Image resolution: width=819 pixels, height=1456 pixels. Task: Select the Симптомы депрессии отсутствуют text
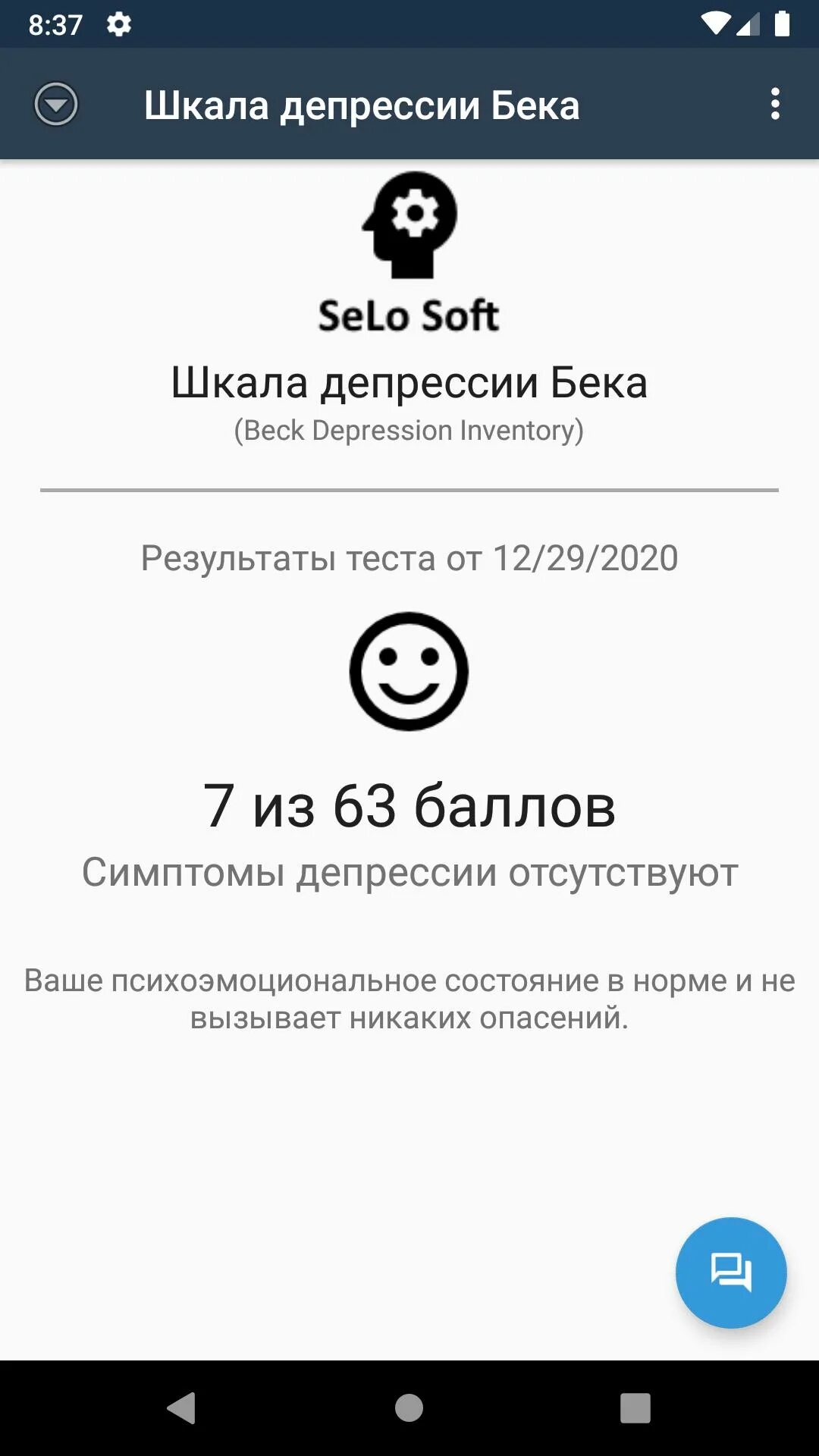[x=409, y=874]
